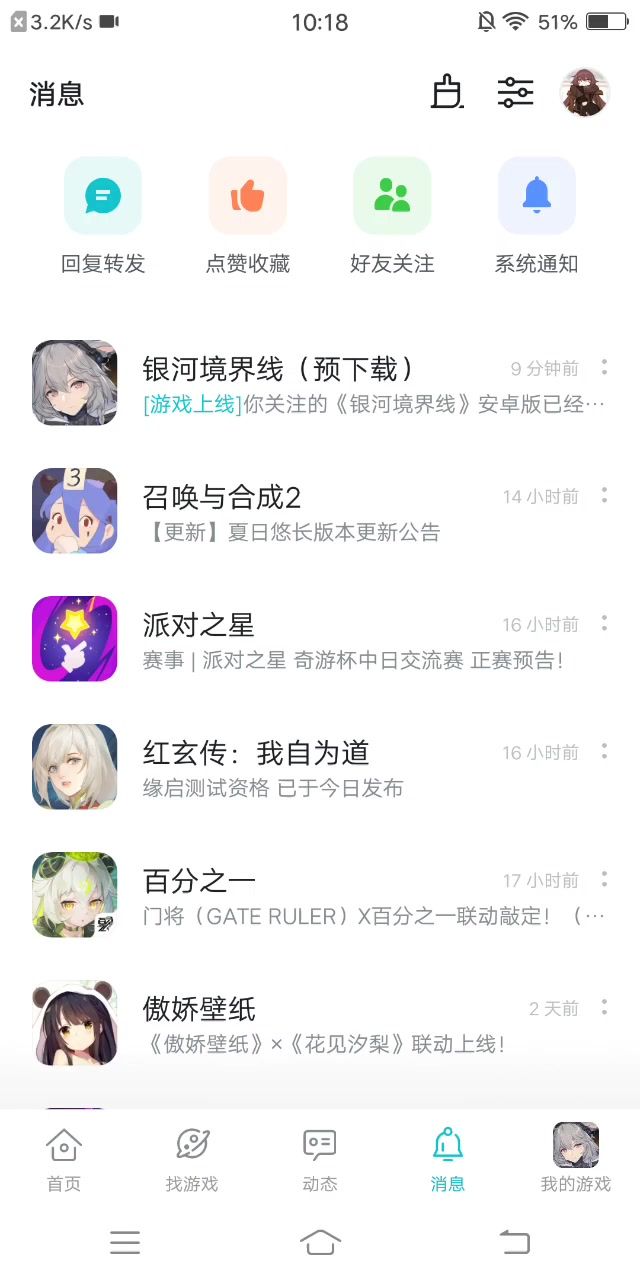Switch to the 找游戏 tab
The height and width of the screenshot is (1280, 640).
point(192,1158)
